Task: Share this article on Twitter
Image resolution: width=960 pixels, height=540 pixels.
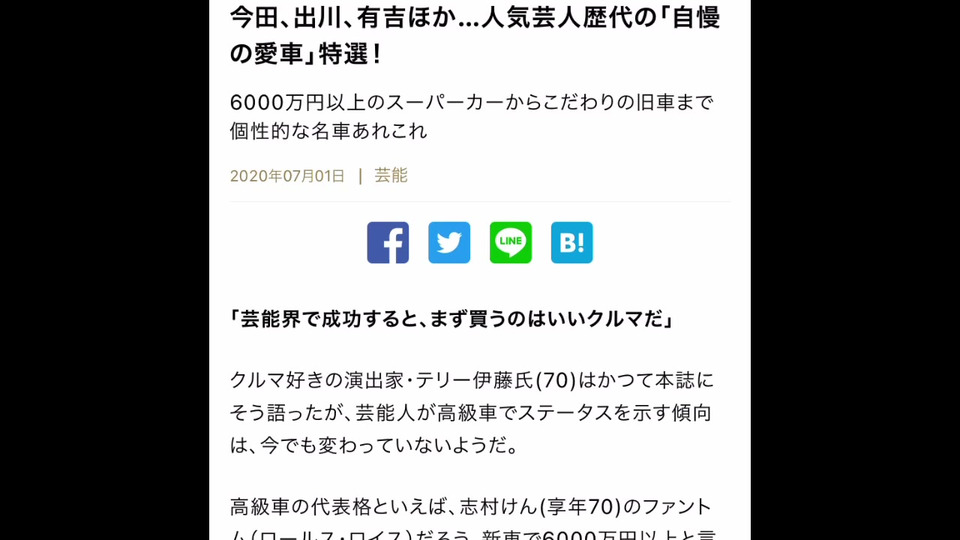Action: tap(449, 243)
